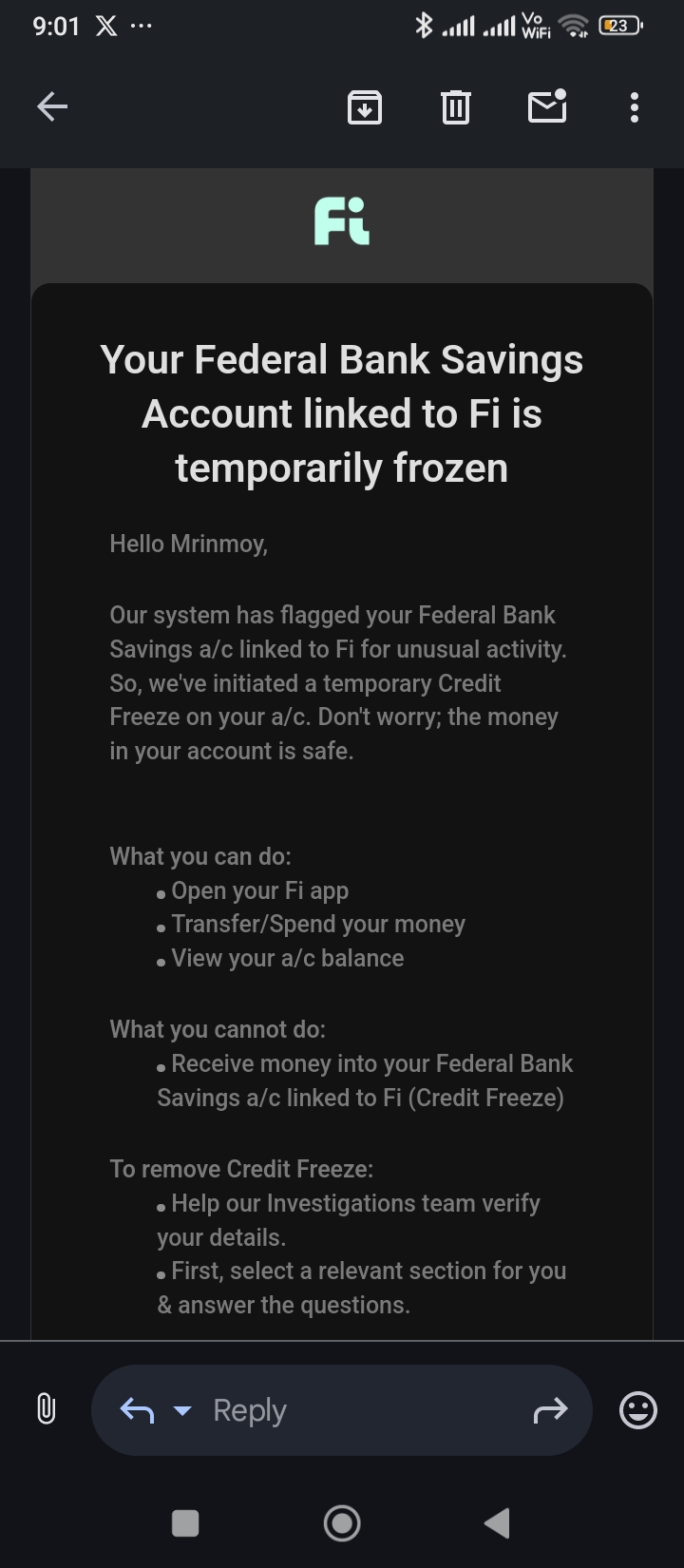This screenshot has width=684, height=1568.
Task: Go back to the inbox
Action: click(x=52, y=107)
